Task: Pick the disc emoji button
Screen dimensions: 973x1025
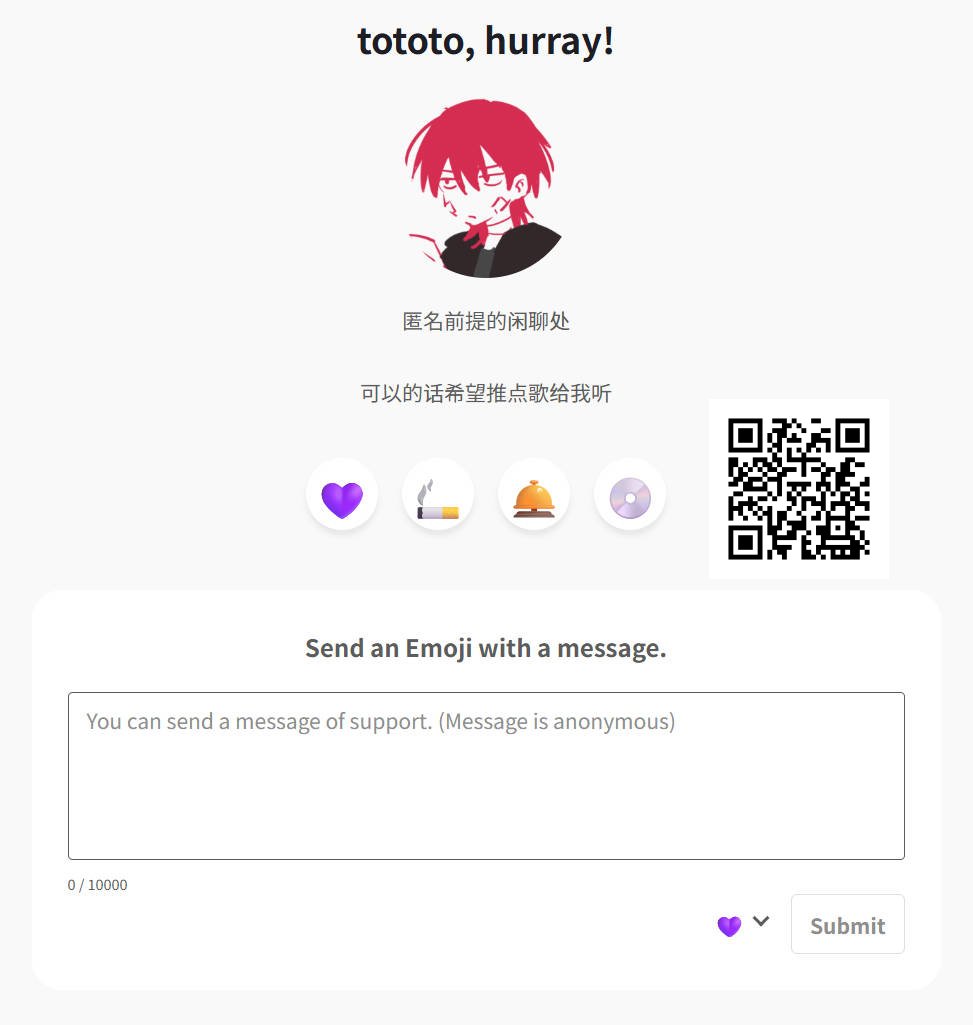Action: pos(630,496)
